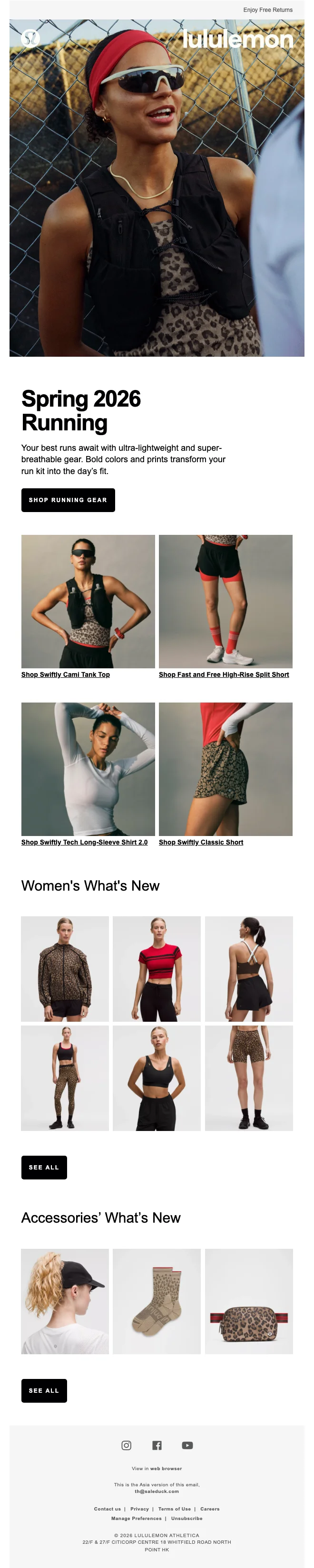314x1568 pixels.
Task: See all Women's What's New items
Action: pos(44,1168)
